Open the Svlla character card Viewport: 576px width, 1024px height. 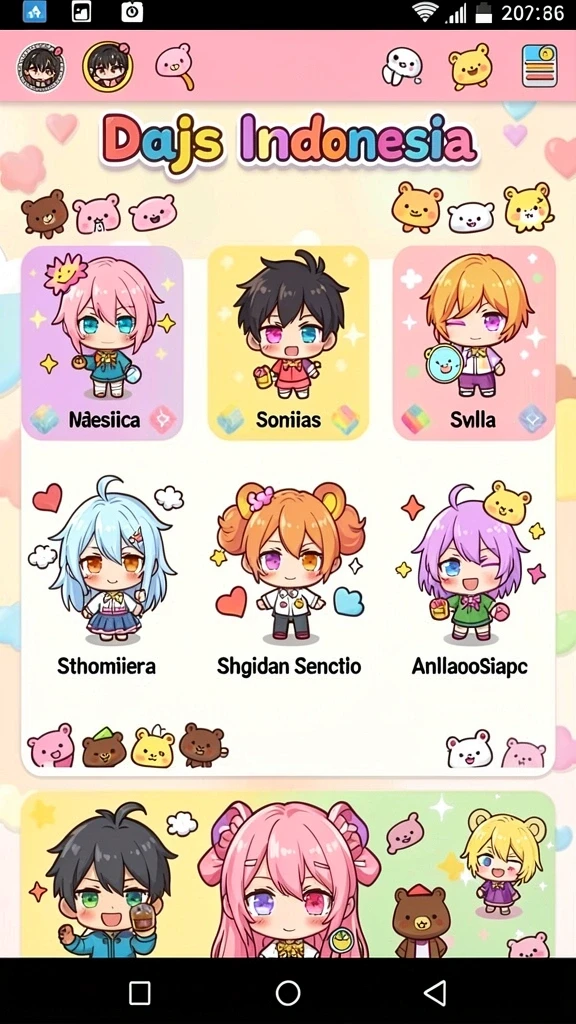click(x=474, y=343)
